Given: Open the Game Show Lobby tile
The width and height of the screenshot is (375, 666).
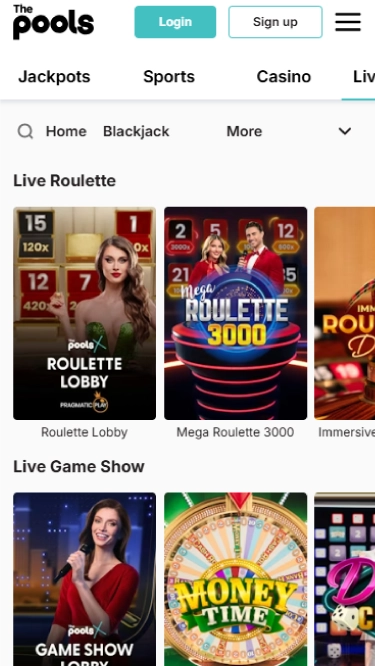Looking at the screenshot, I should click(85, 579).
